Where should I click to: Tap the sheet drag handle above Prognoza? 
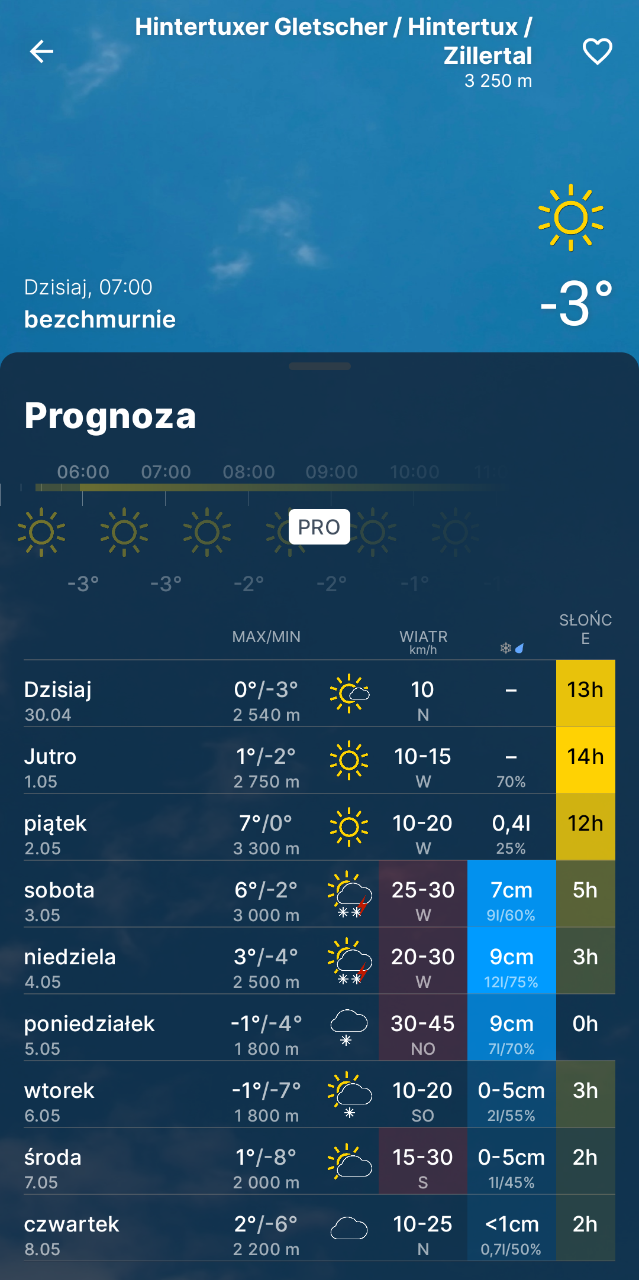pyautogui.click(x=319, y=366)
